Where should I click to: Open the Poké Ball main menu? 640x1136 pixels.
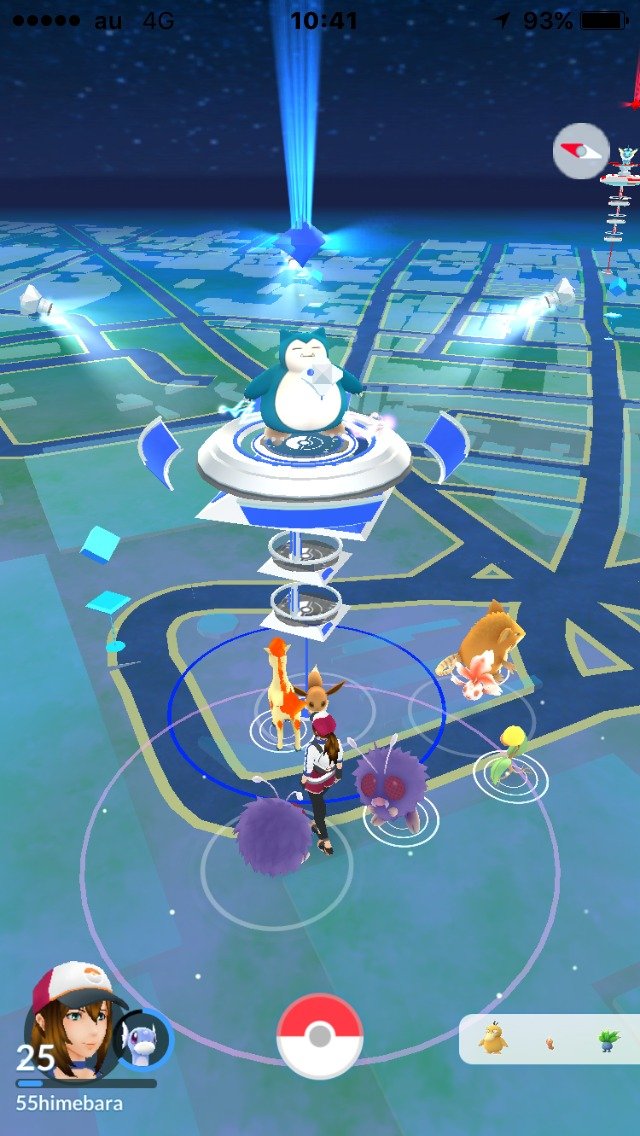320,1036
